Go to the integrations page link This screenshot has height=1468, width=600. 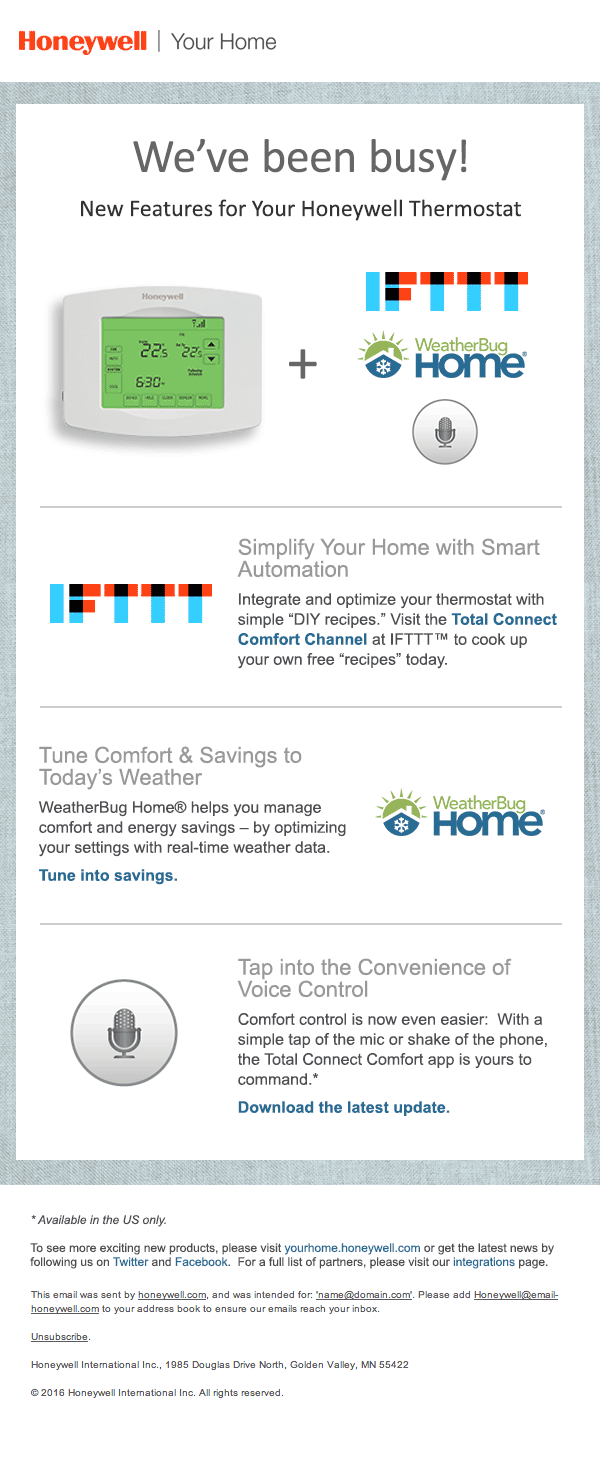point(483,1262)
